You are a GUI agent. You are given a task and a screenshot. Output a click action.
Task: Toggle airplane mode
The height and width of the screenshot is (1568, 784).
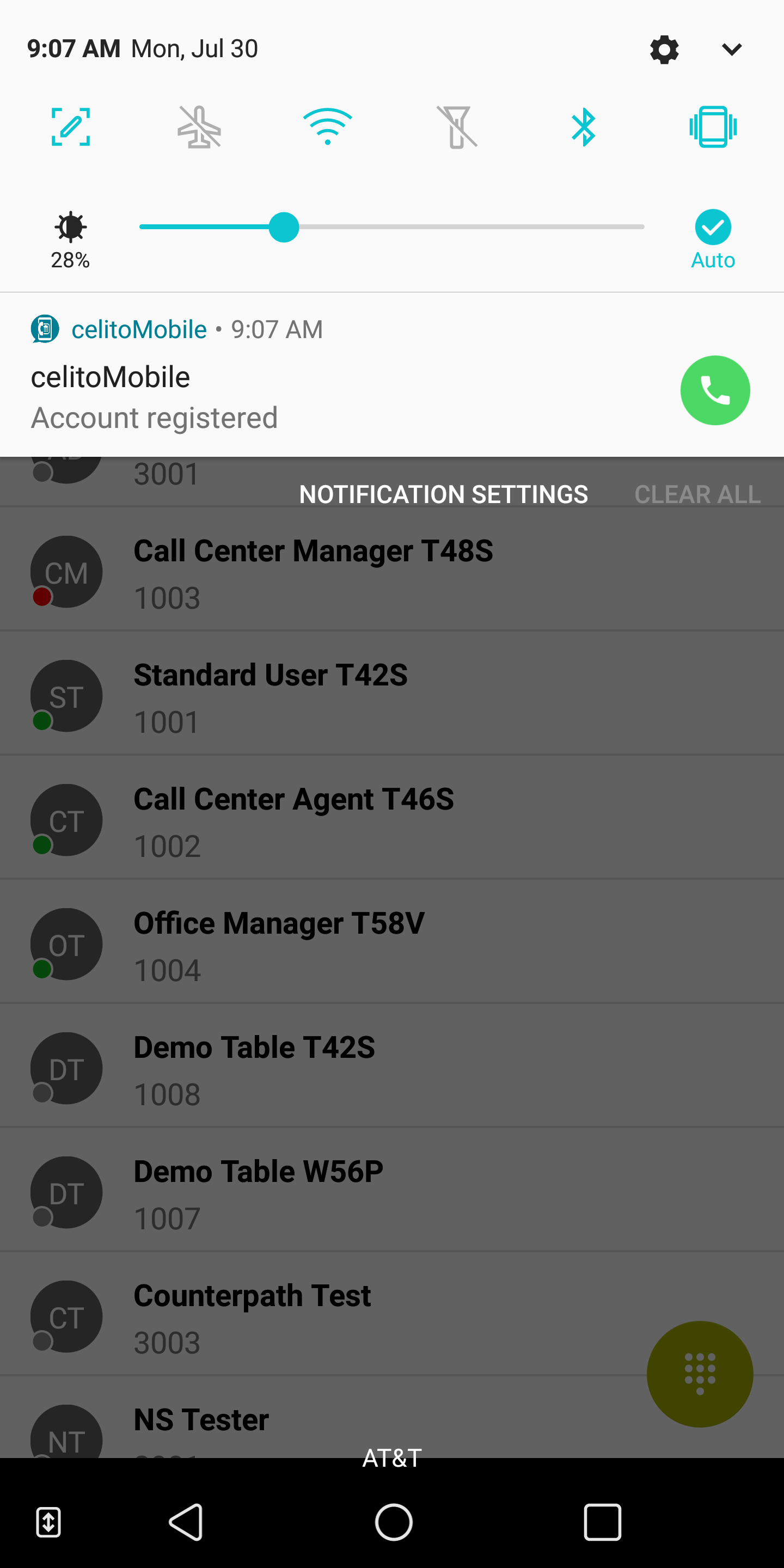pyautogui.click(x=199, y=127)
